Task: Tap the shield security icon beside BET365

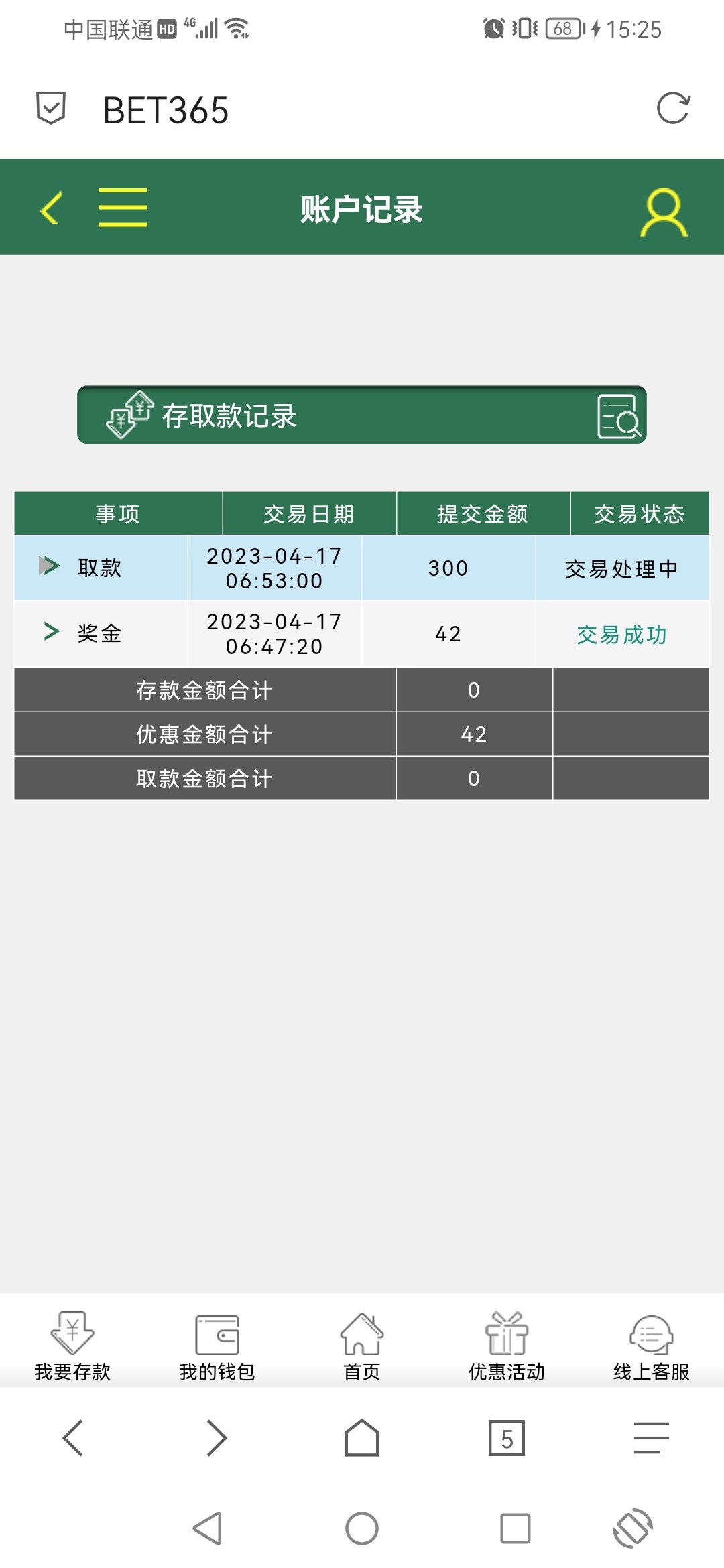Action: click(51, 109)
